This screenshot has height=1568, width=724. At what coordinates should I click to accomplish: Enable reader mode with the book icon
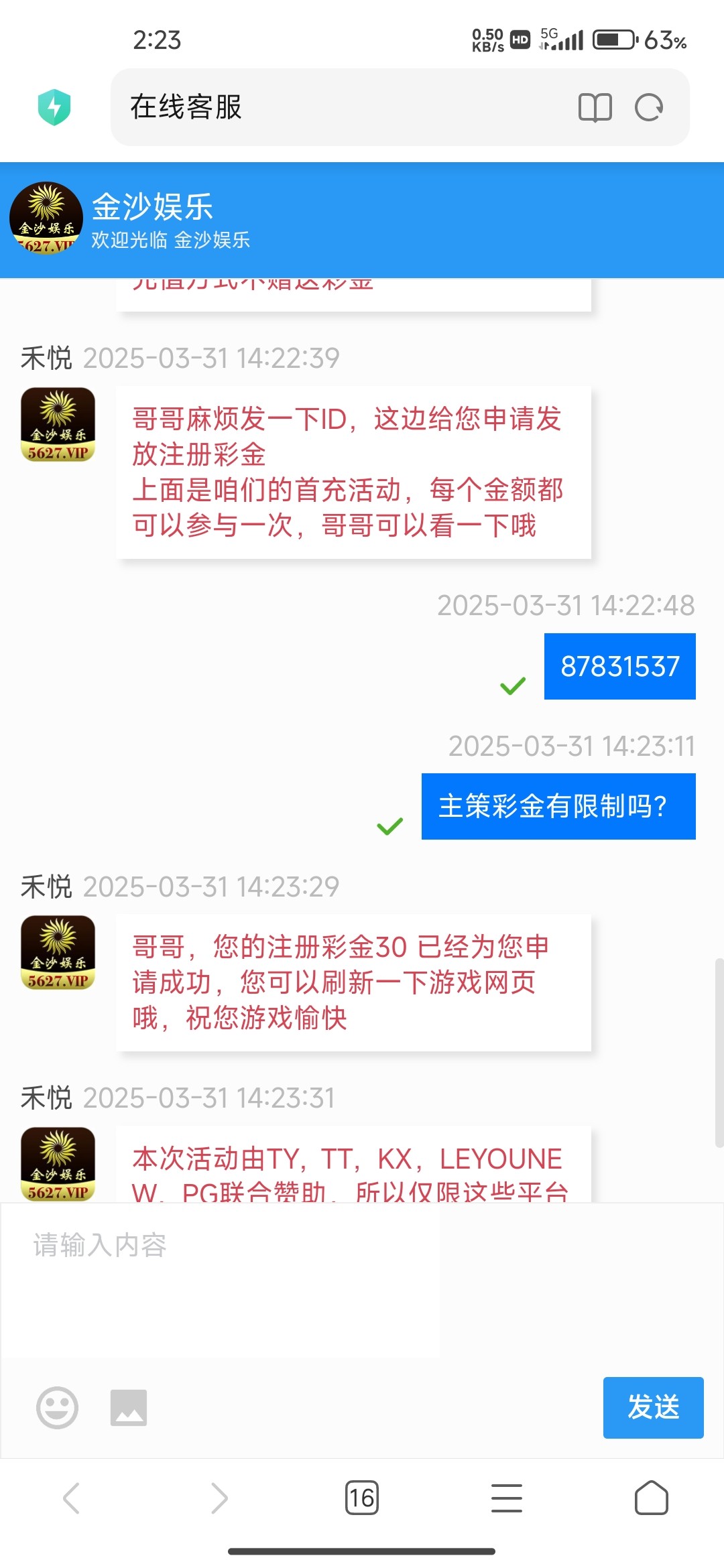coord(595,107)
